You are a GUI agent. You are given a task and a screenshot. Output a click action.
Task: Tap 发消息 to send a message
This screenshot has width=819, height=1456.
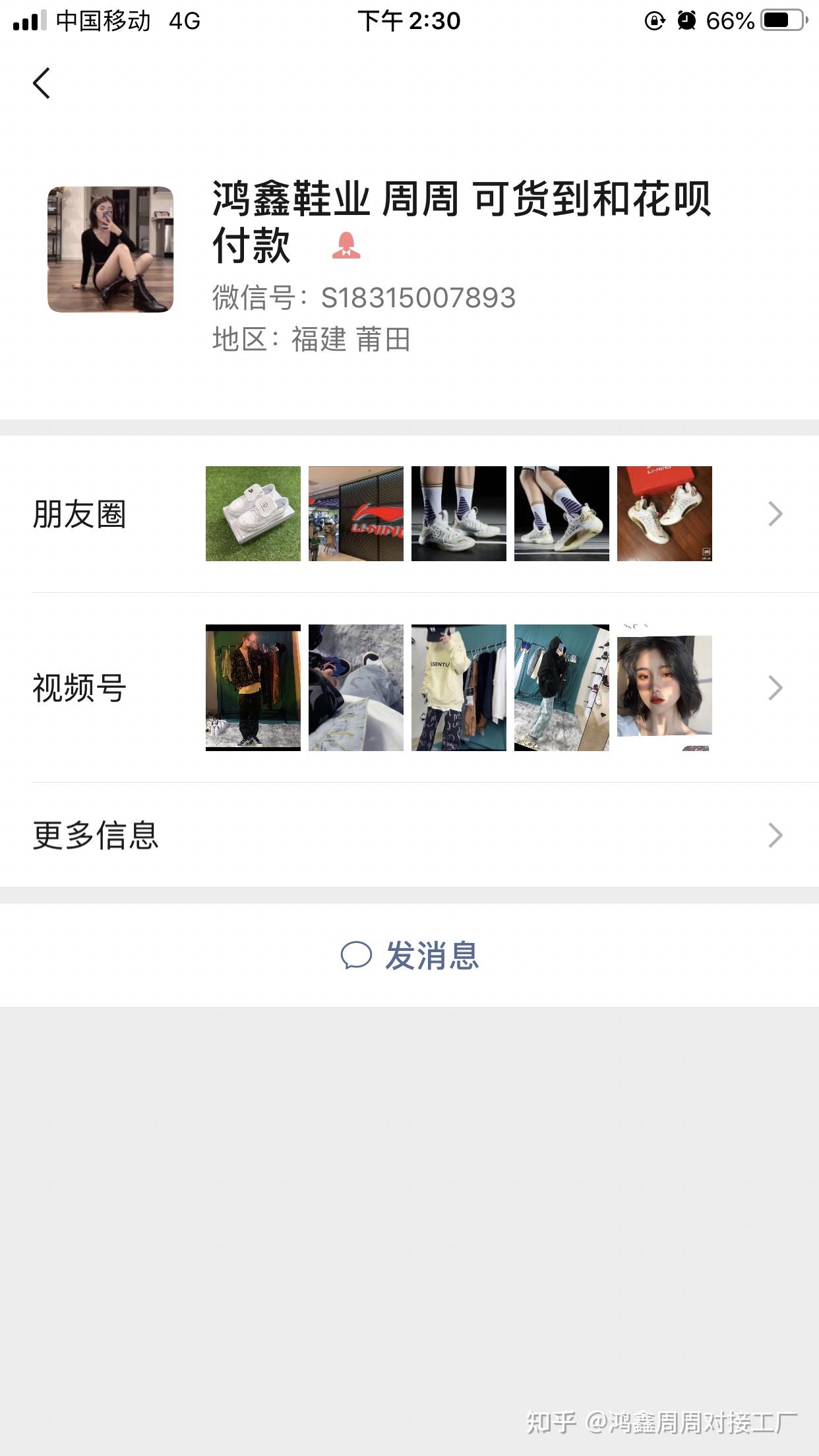(409, 955)
